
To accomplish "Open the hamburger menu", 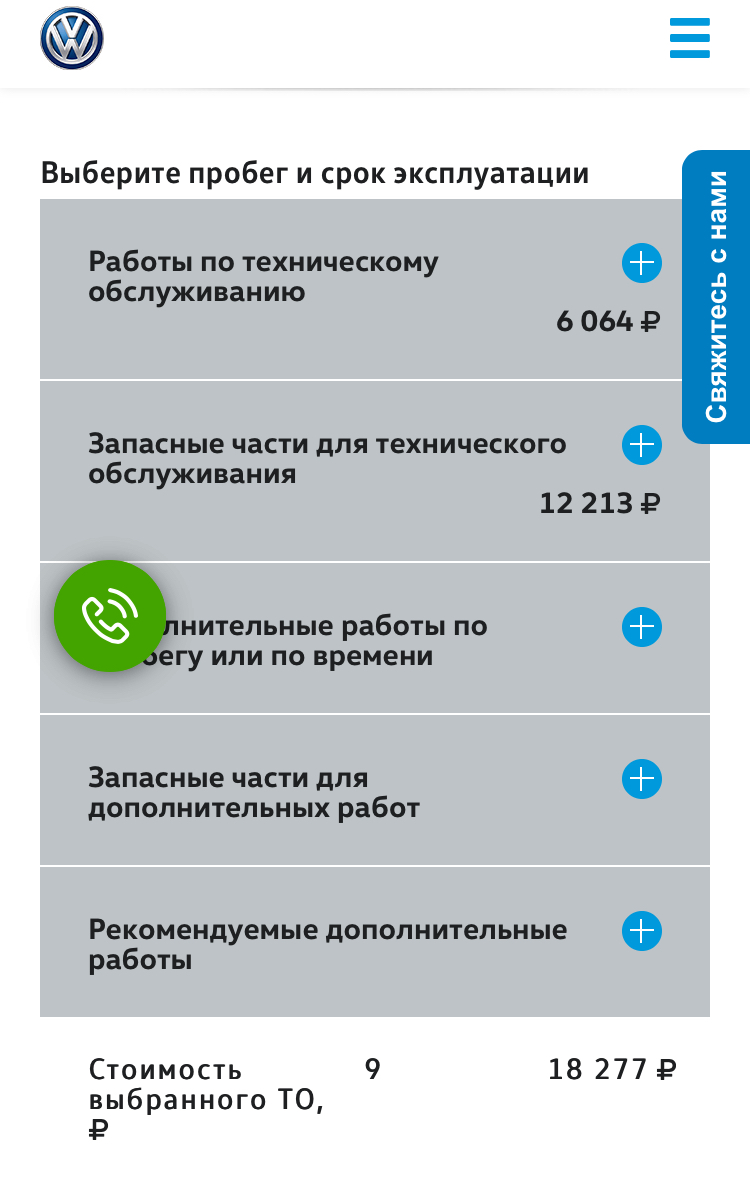I will pyautogui.click(x=689, y=38).
